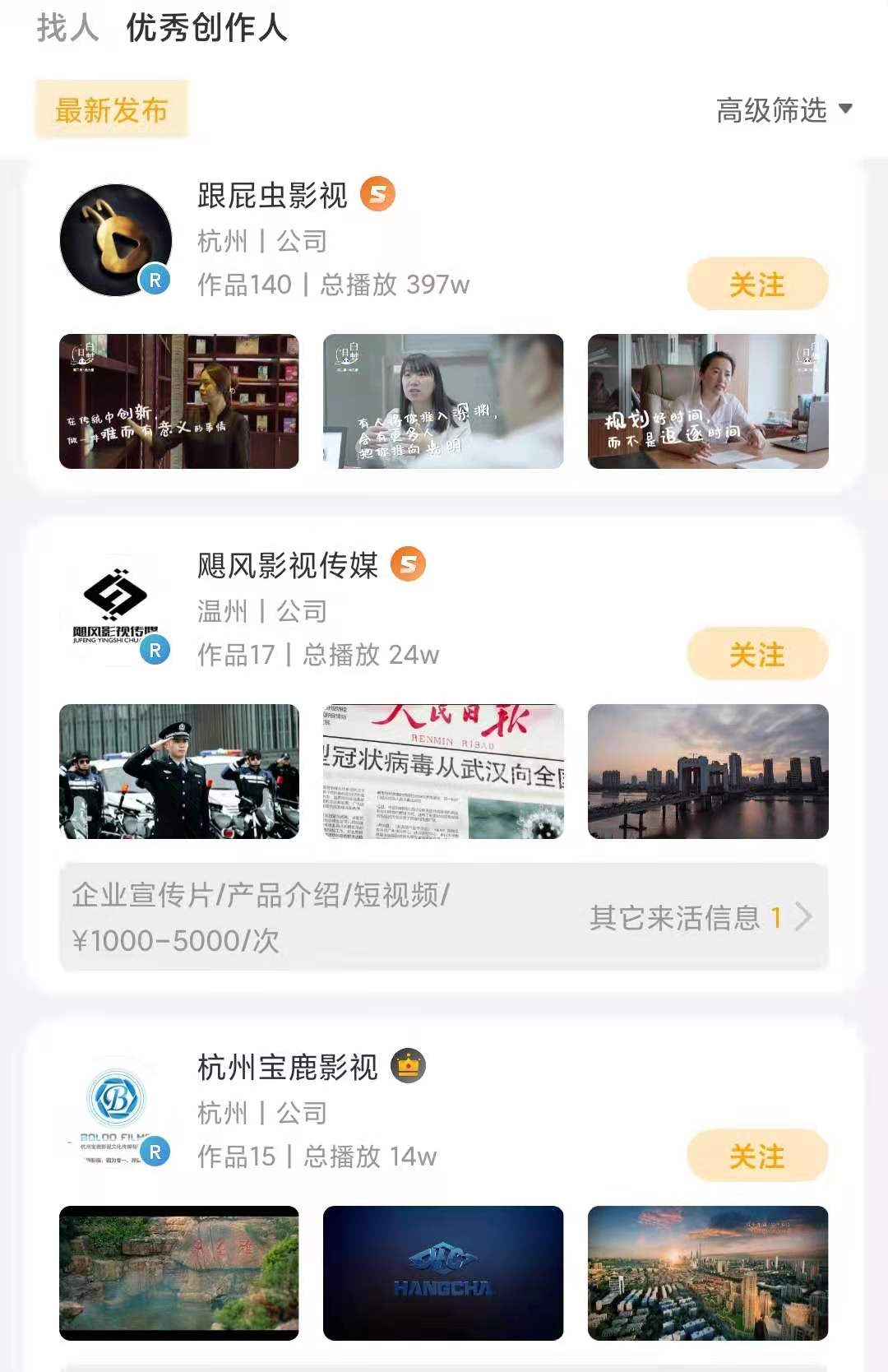Open 跟屁虫影视 video with the library woman
The image size is (888, 1372).
[x=179, y=401]
